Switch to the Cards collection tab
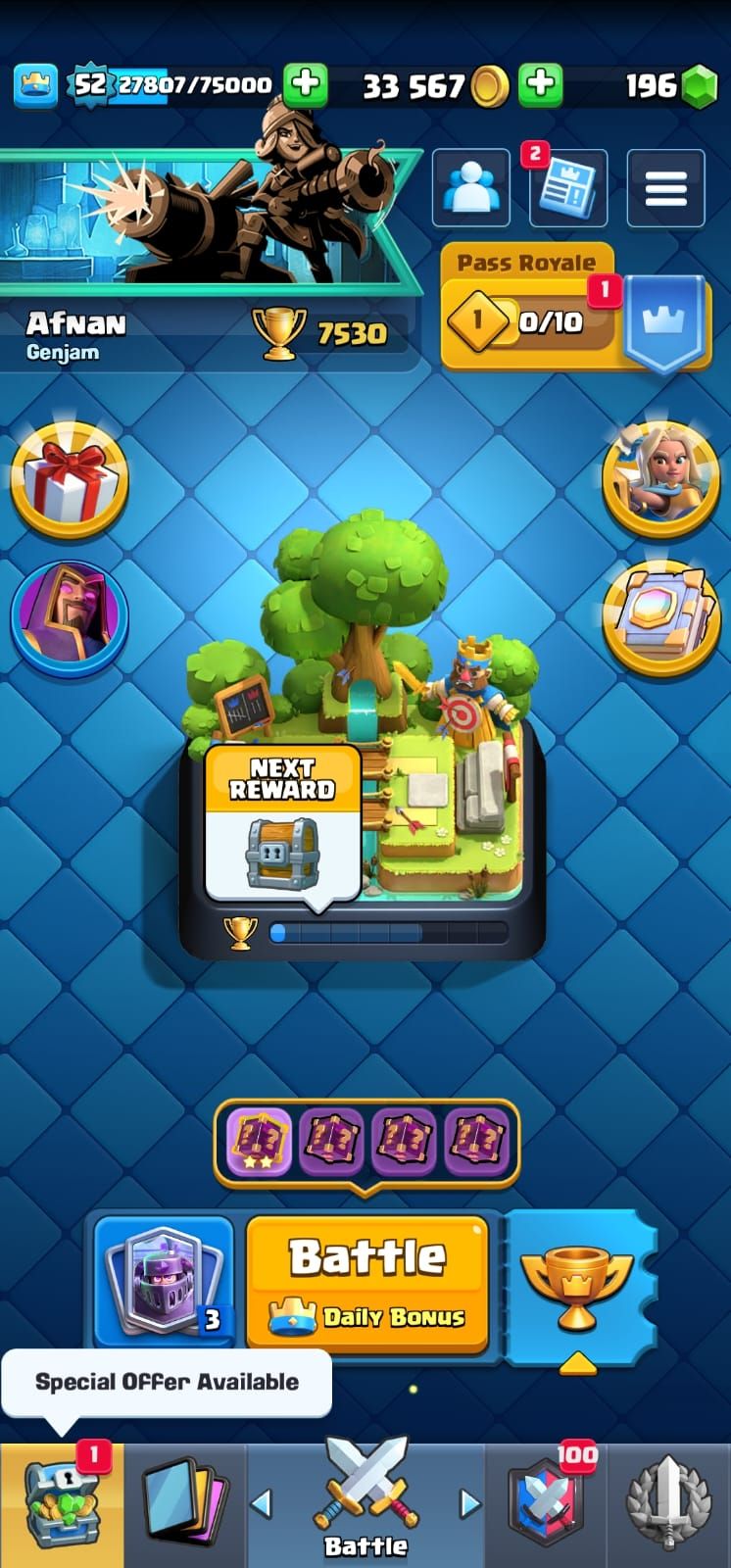 (x=185, y=1506)
